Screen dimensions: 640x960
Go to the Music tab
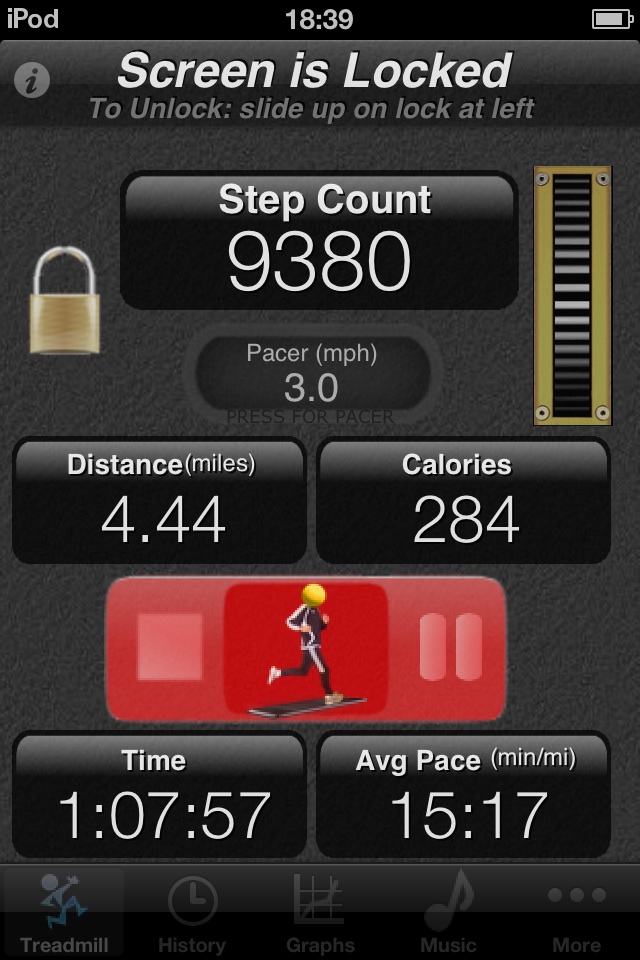[x=448, y=912]
